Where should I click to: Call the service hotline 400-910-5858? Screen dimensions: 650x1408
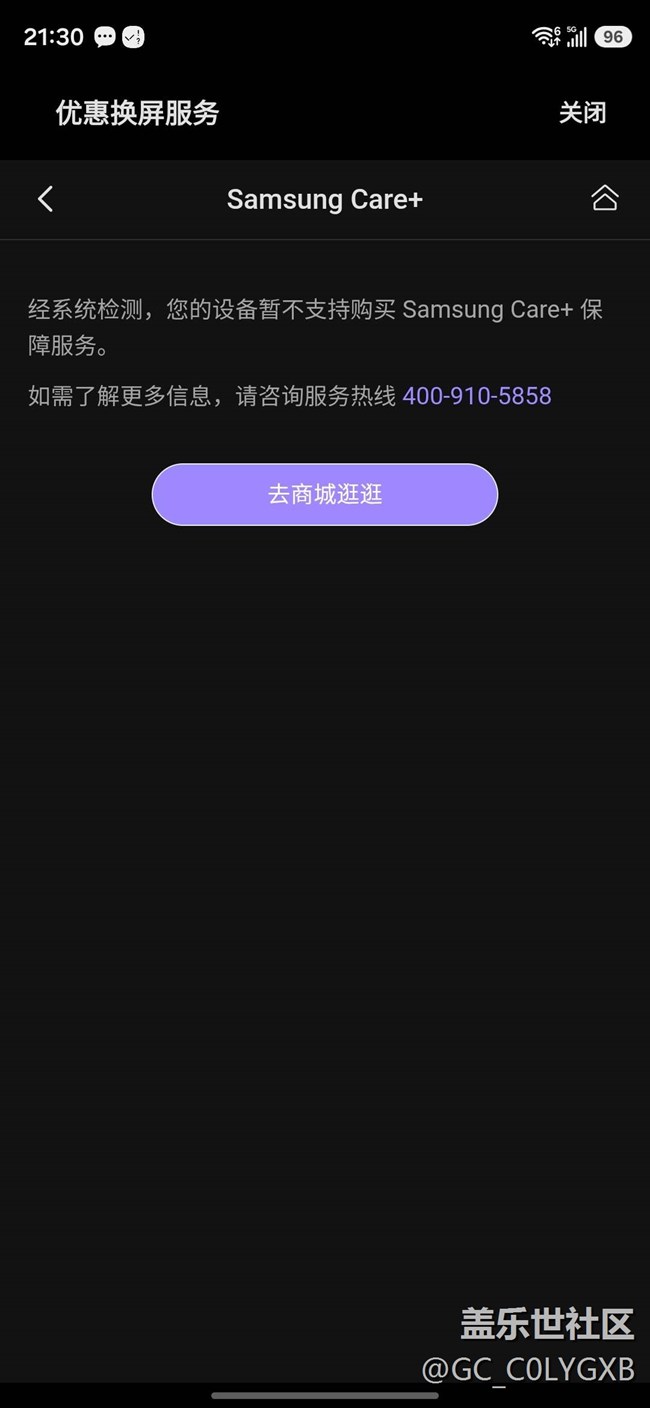[x=476, y=396]
